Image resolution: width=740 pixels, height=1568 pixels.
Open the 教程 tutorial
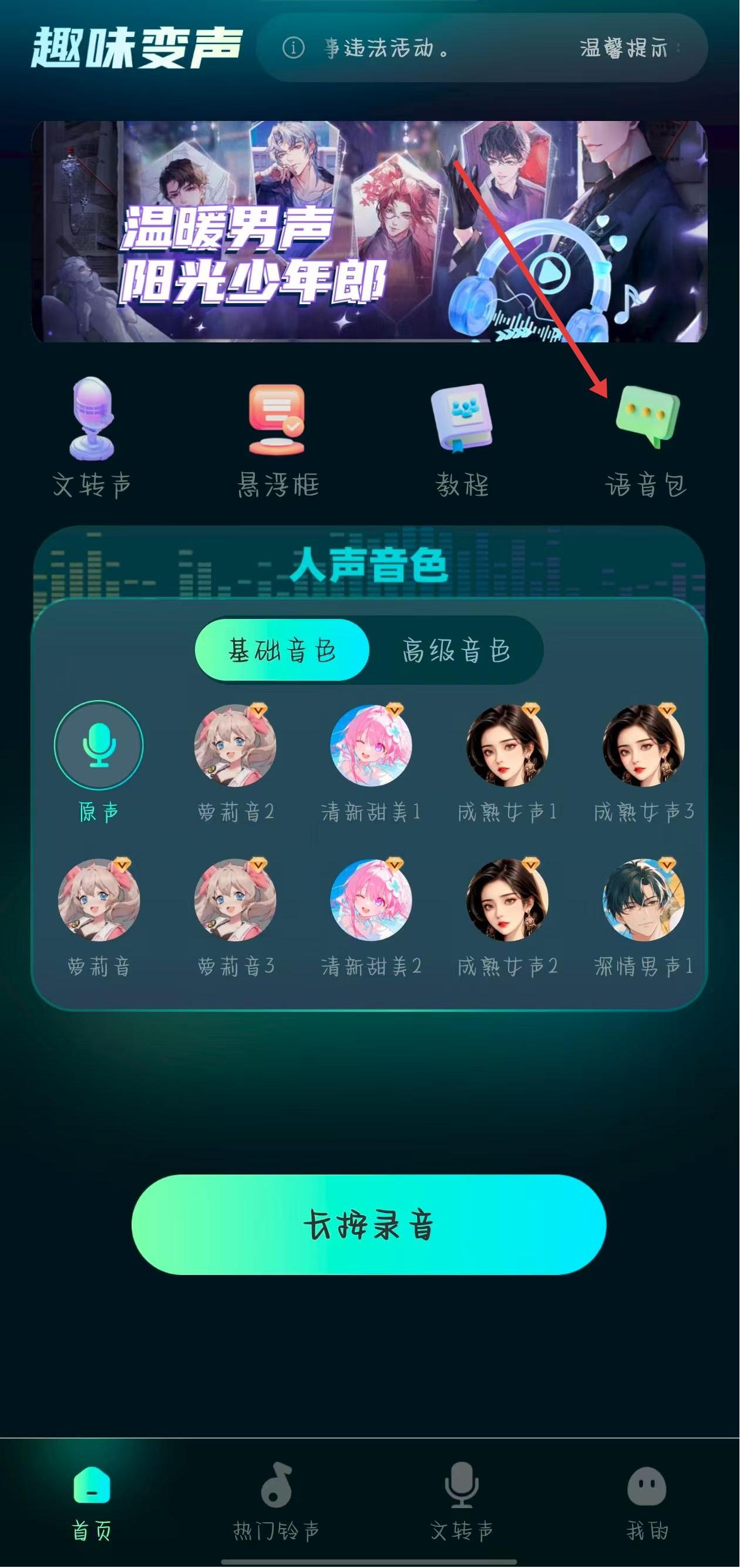coord(462,439)
